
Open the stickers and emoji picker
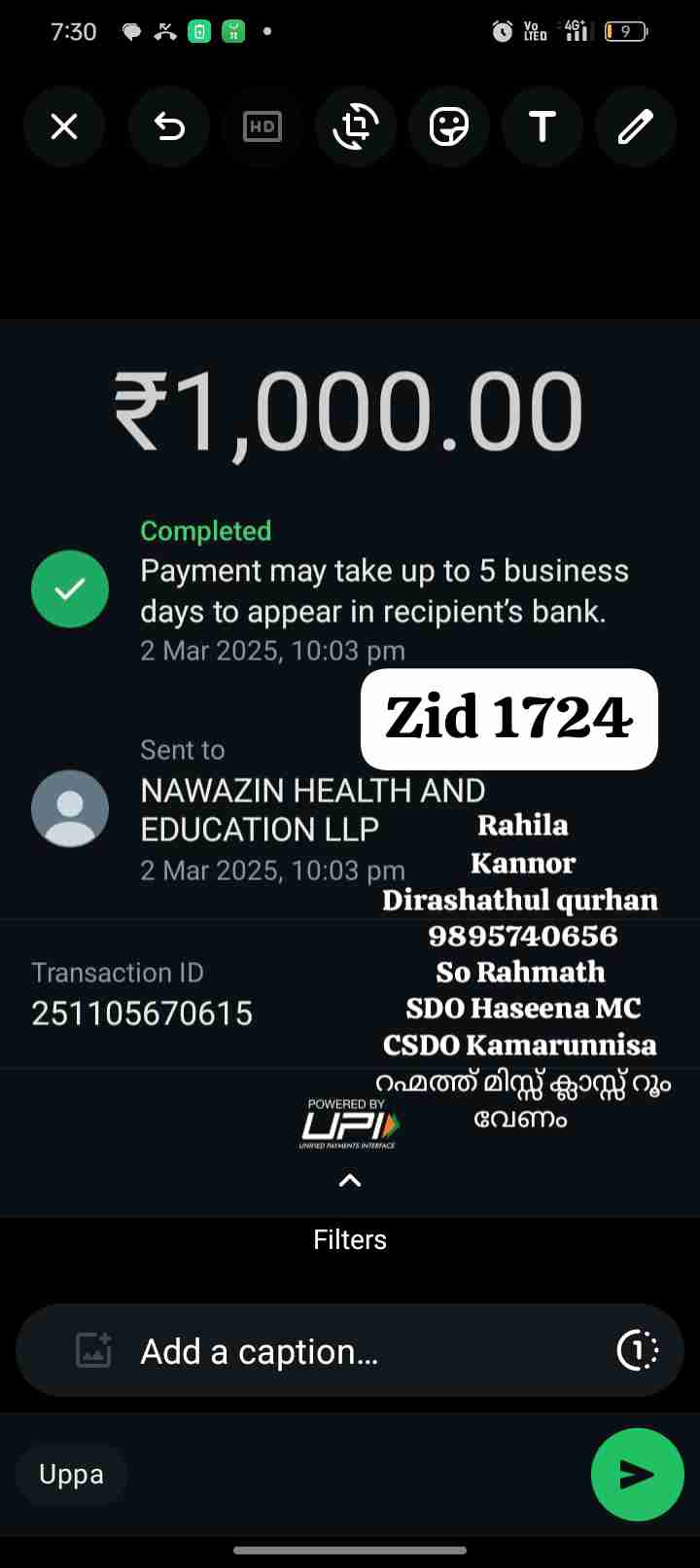(449, 126)
